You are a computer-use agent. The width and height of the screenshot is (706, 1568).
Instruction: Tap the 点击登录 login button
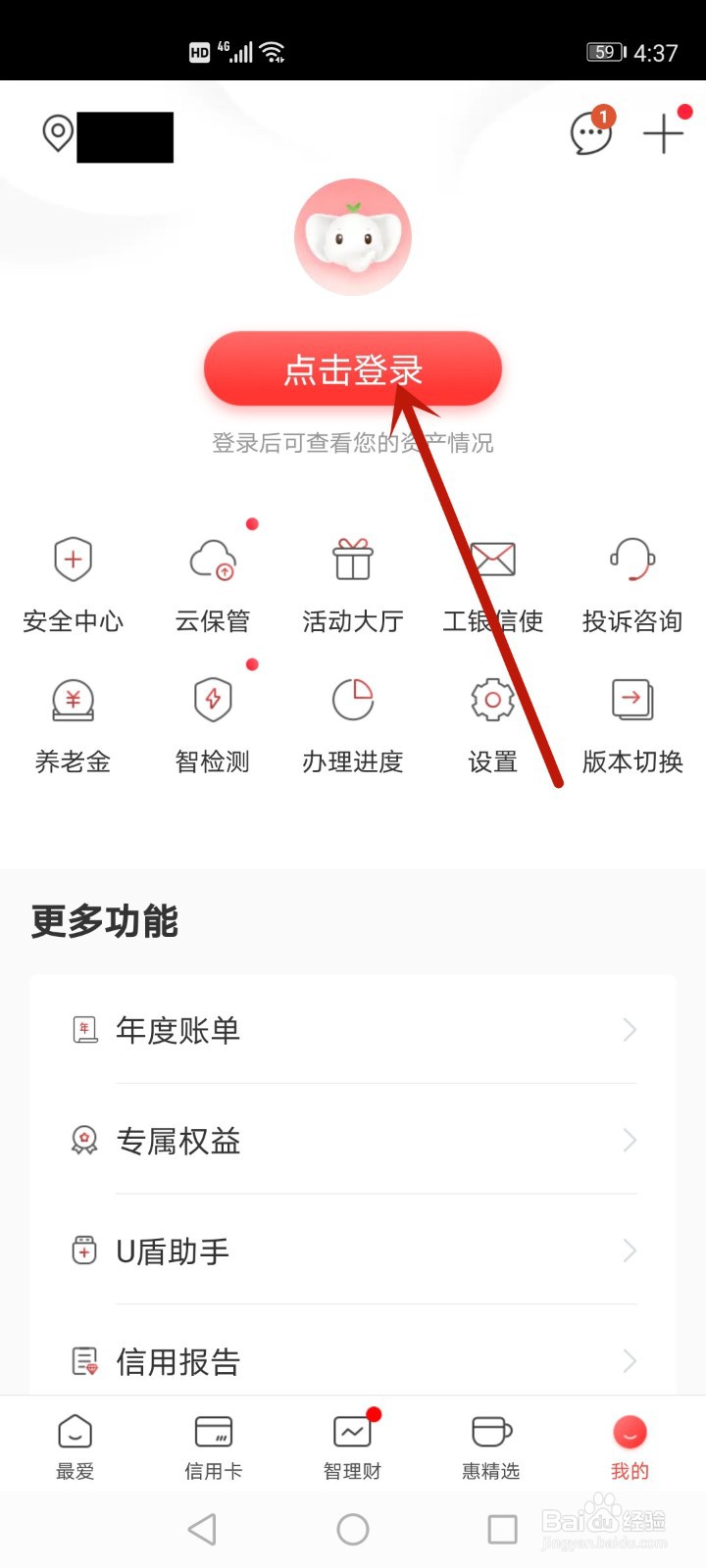pos(353,369)
